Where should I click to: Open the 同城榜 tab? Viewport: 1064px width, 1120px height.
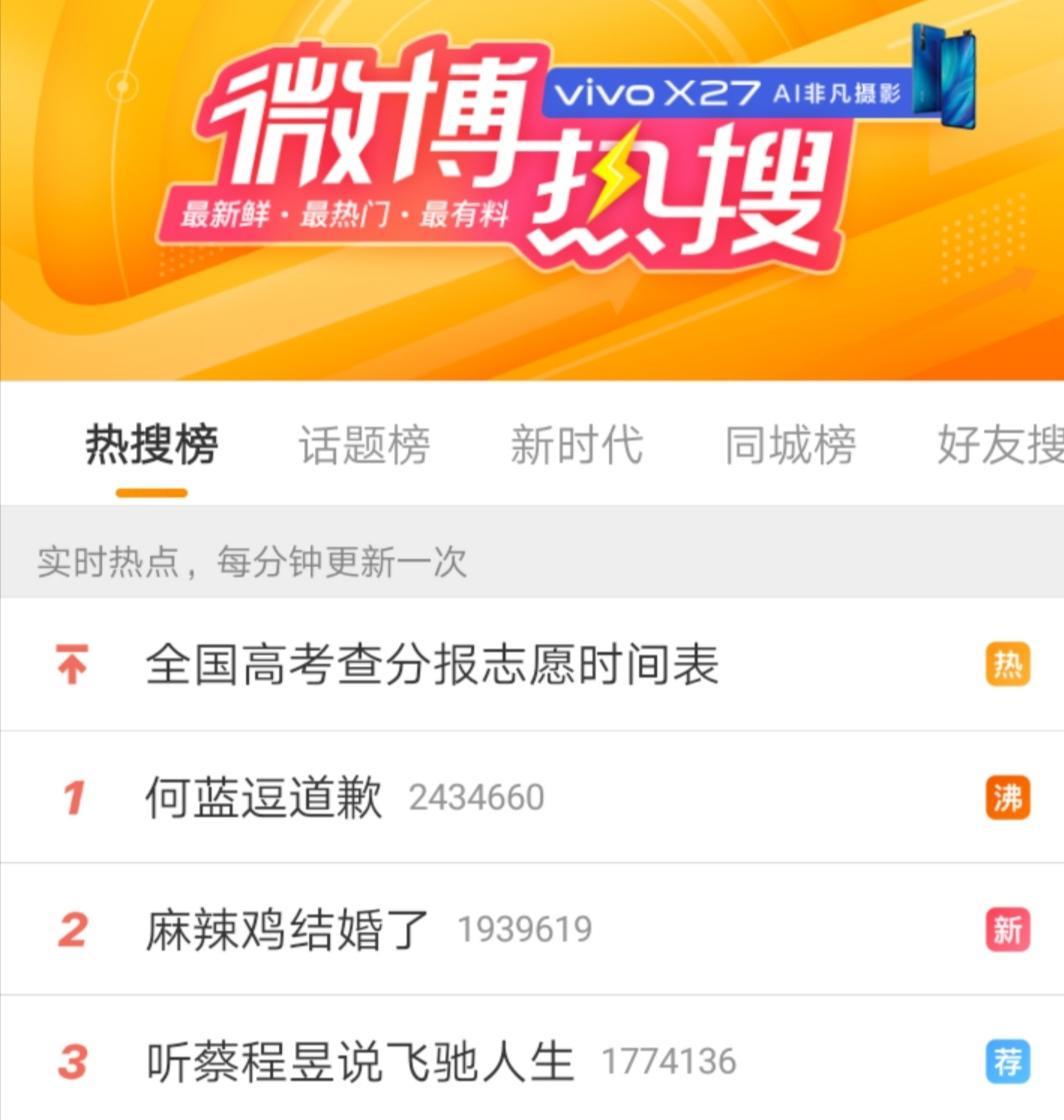click(790, 445)
